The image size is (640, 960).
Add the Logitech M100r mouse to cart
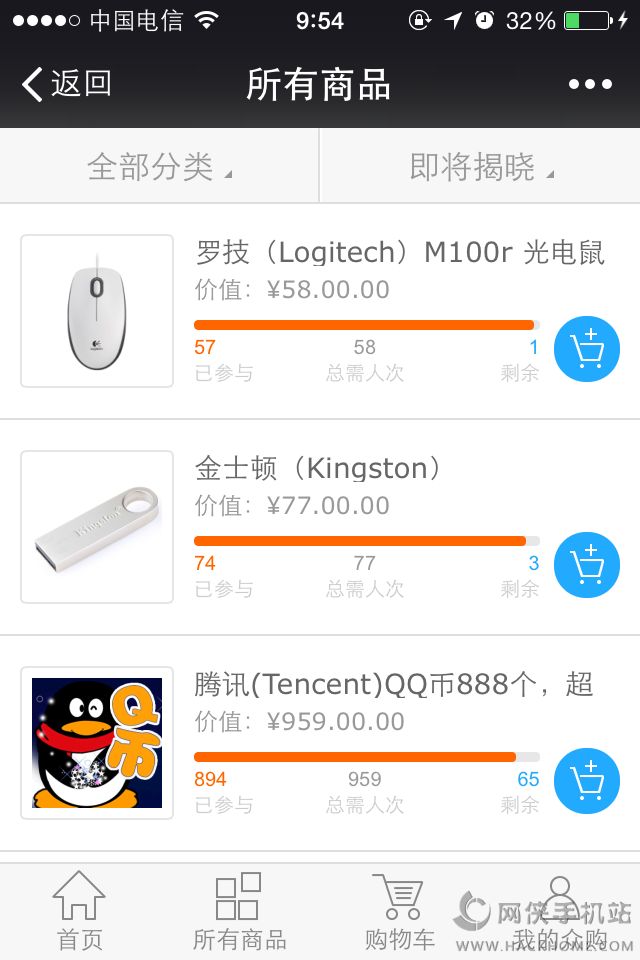coord(587,349)
